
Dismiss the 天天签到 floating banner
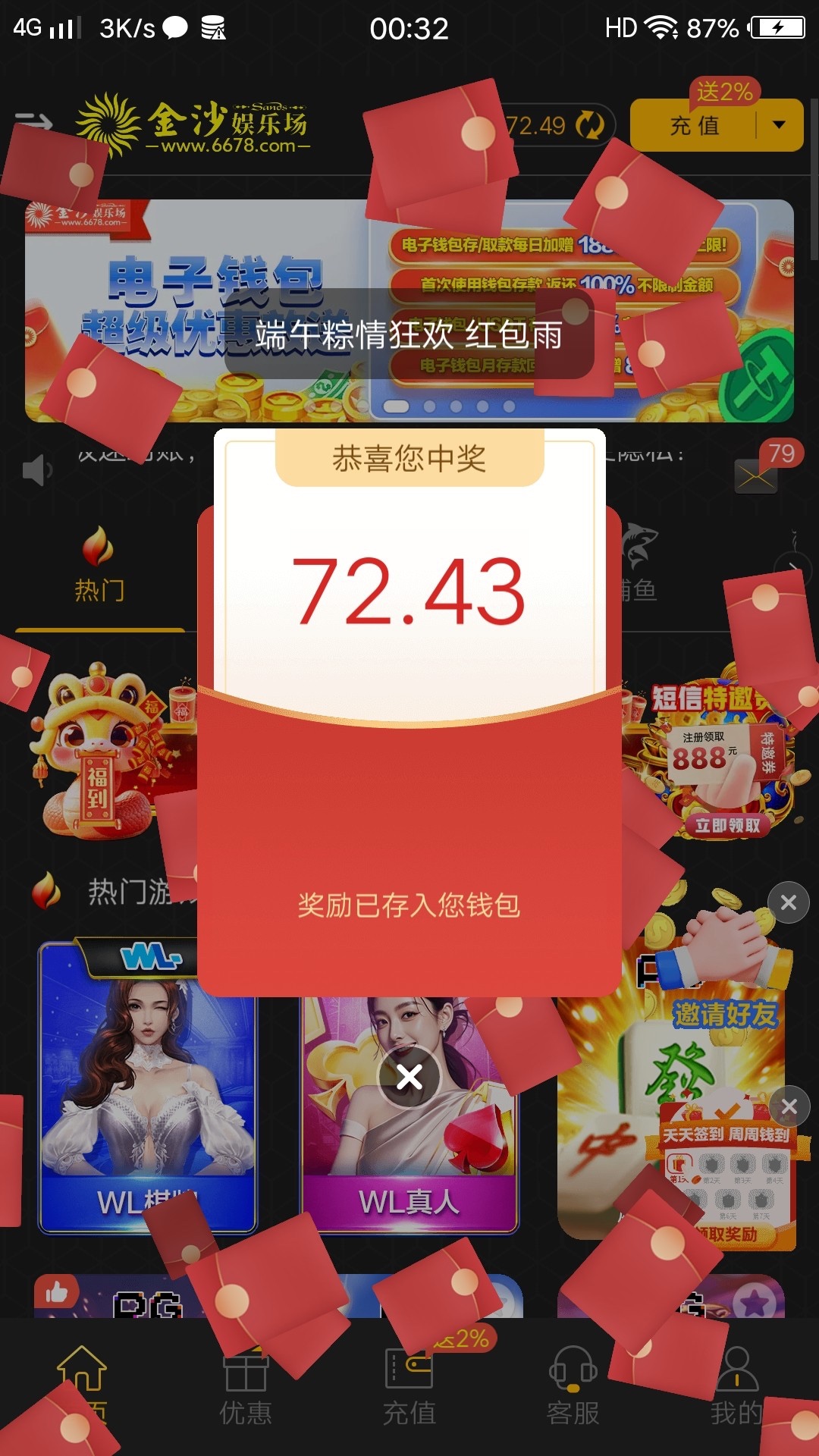[x=789, y=1106]
